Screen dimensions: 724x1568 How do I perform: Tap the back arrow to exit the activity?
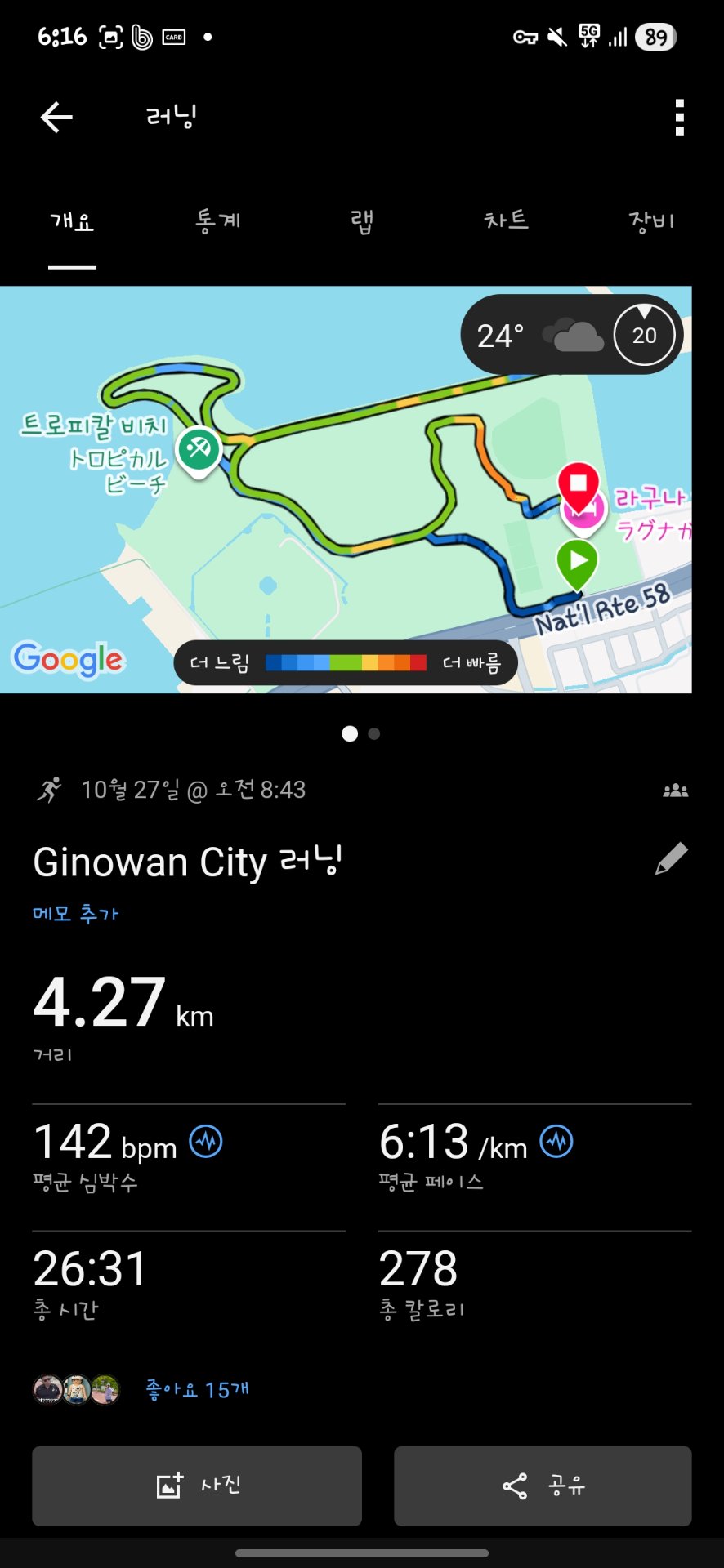[56, 117]
